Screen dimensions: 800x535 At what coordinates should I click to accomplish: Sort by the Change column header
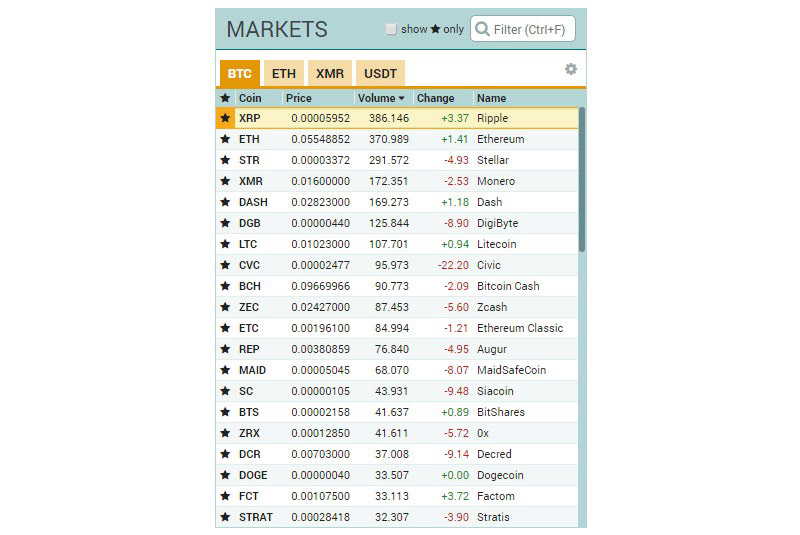(435, 98)
